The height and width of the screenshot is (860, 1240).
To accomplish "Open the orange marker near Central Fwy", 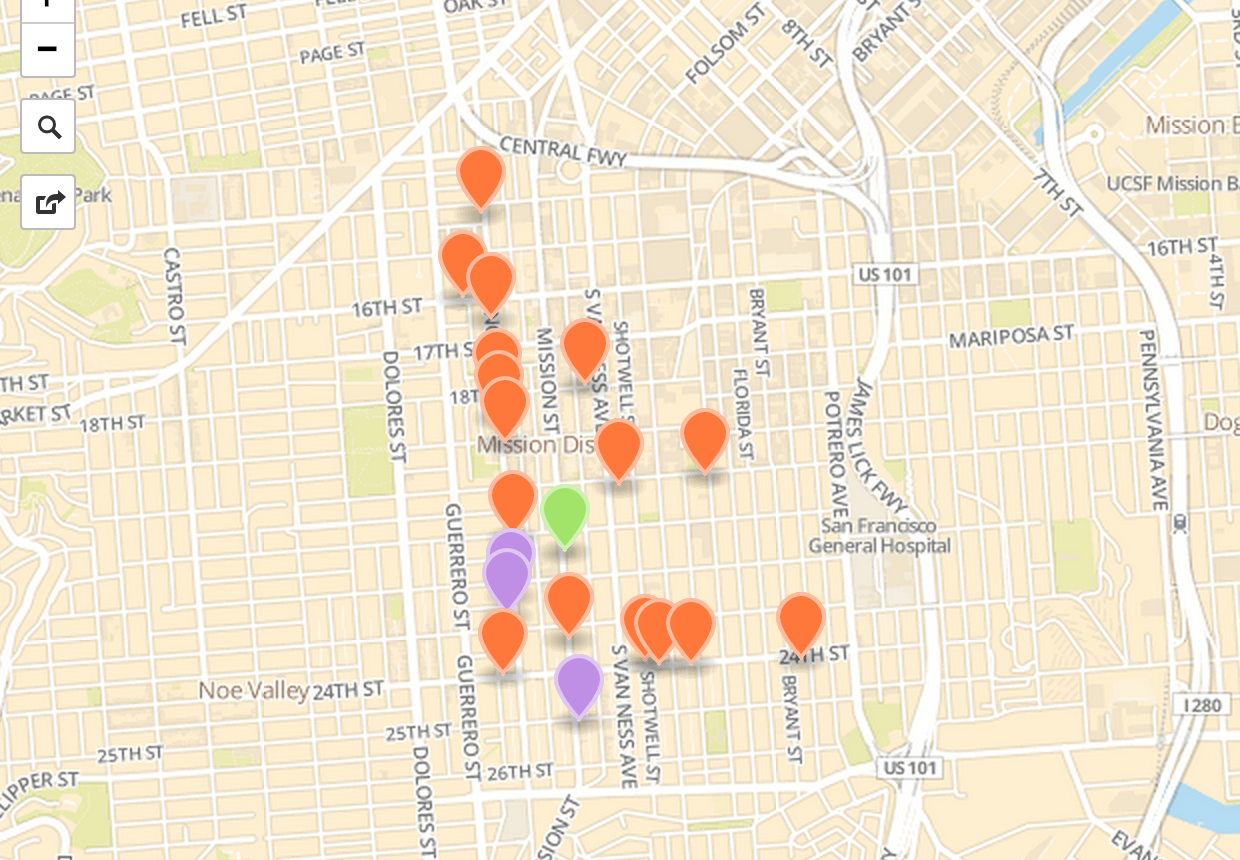I will pyautogui.click(x=481, y=174).
